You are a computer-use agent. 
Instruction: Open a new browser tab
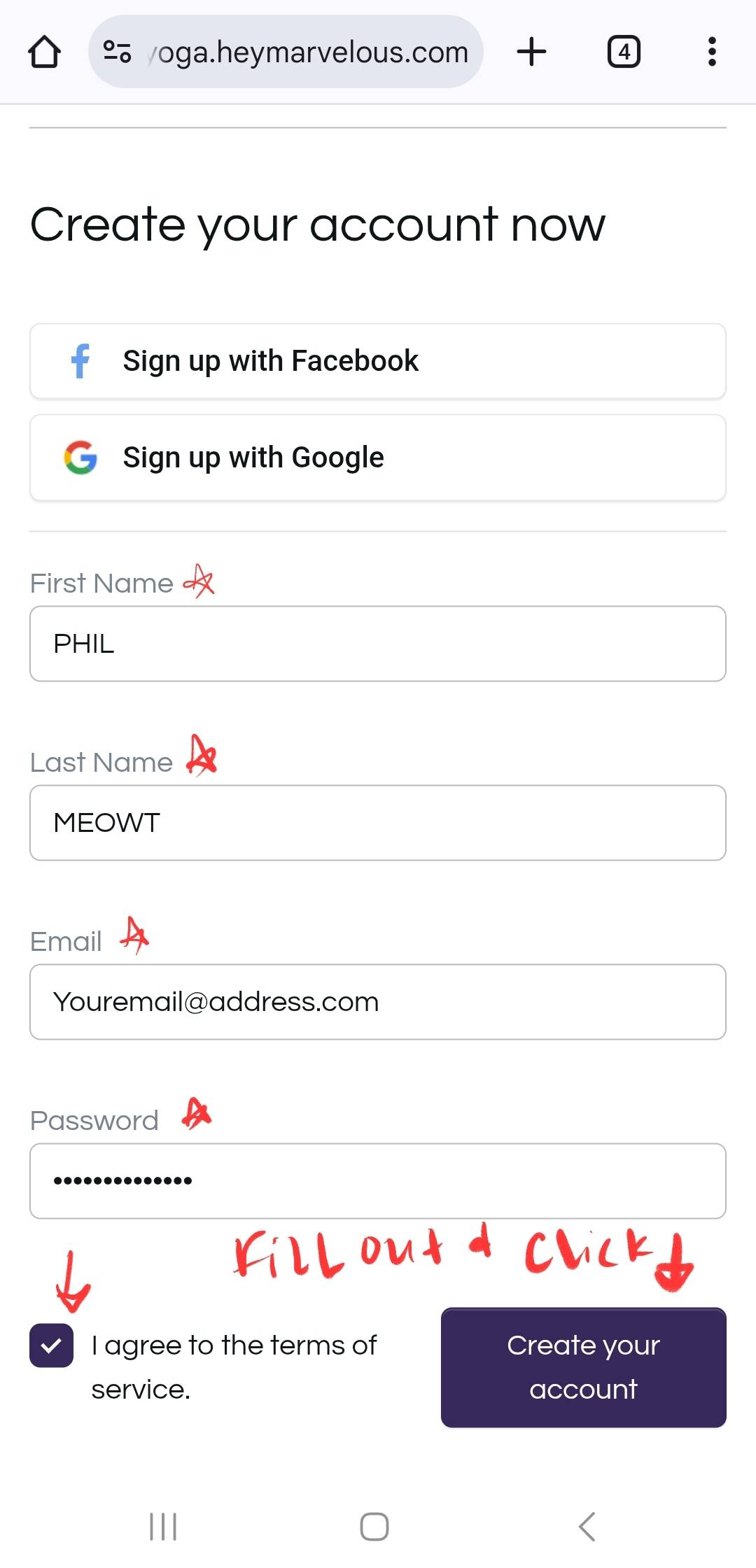531,52
